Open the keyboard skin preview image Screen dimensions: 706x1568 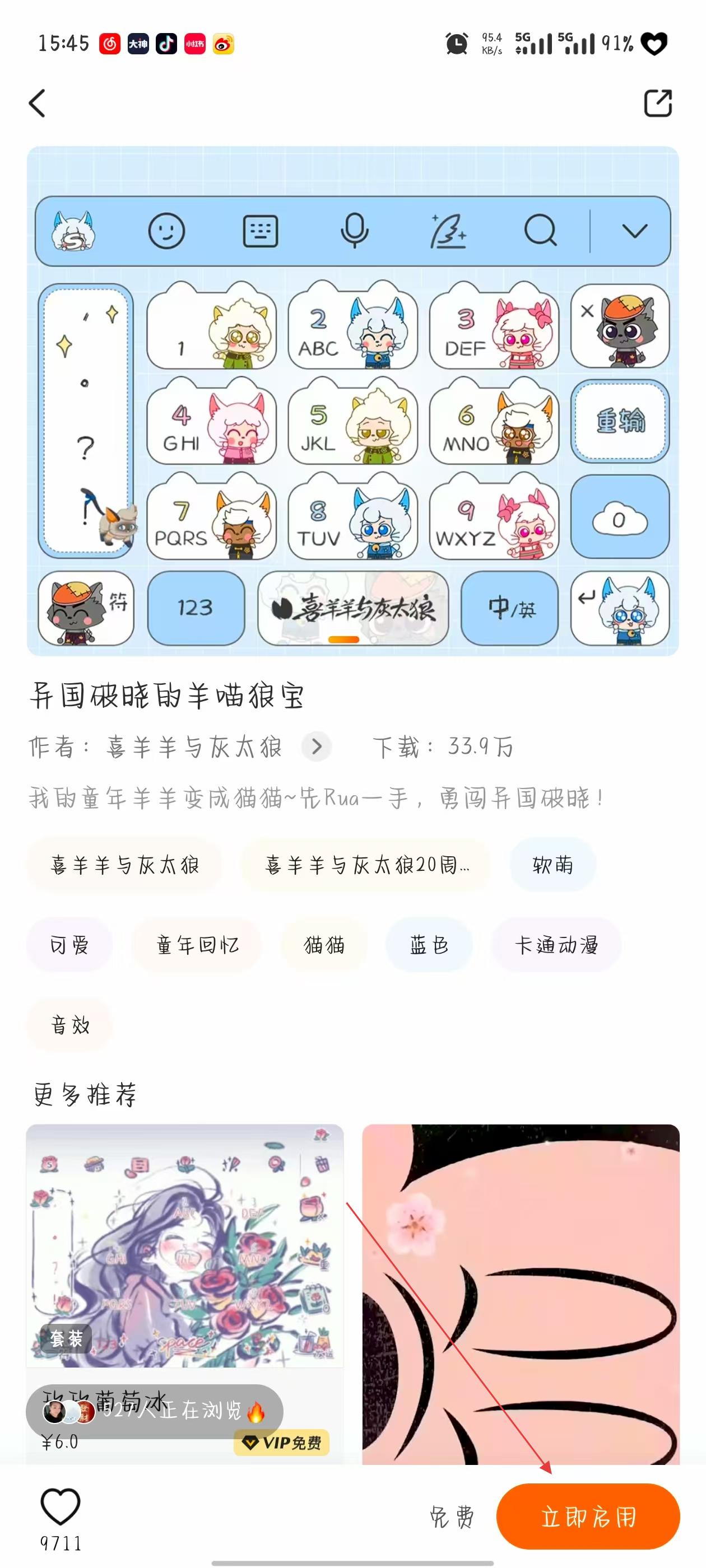(352, 400)
